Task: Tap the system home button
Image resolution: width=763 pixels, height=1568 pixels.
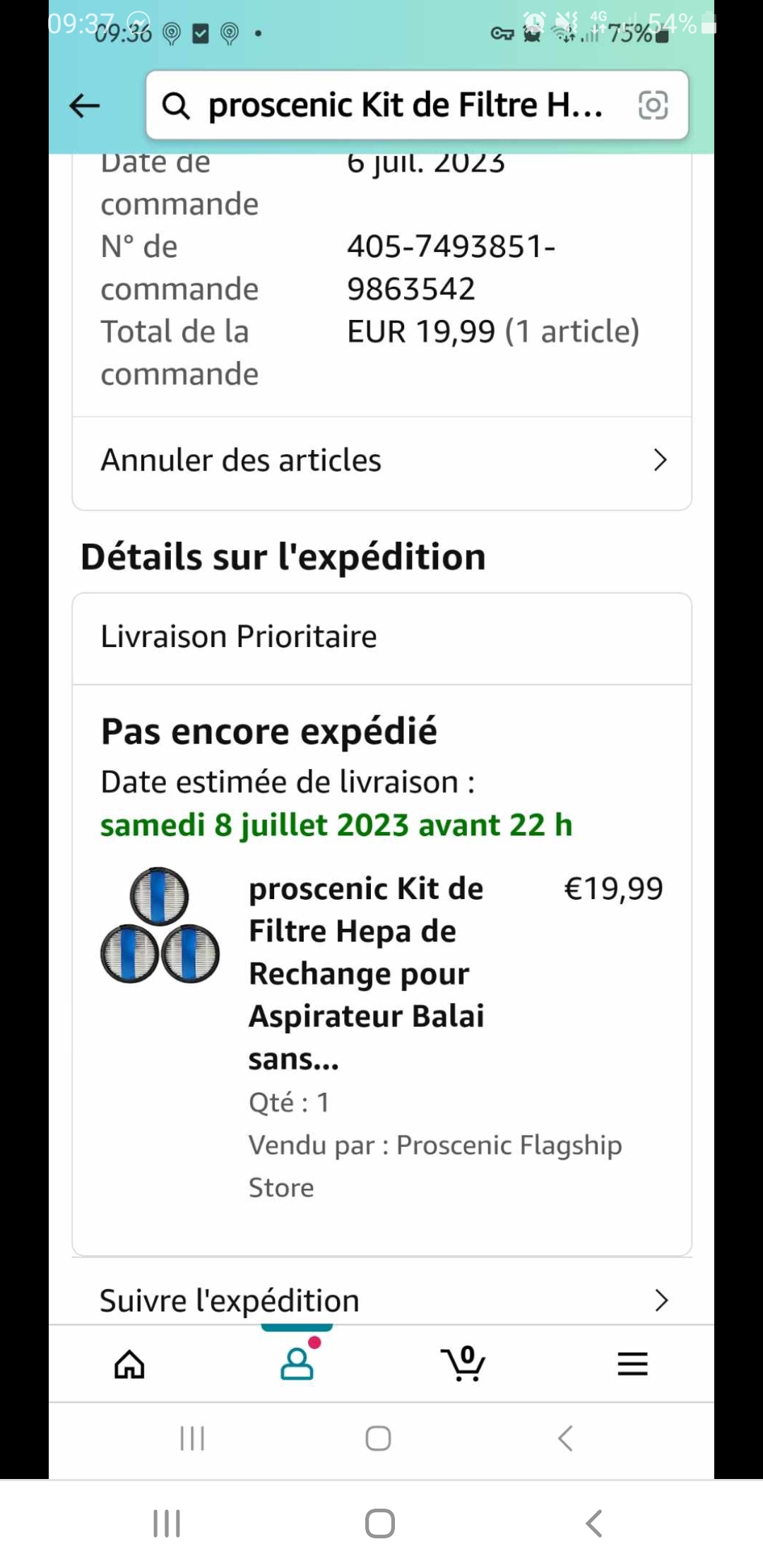Action: coord(379,1524)
